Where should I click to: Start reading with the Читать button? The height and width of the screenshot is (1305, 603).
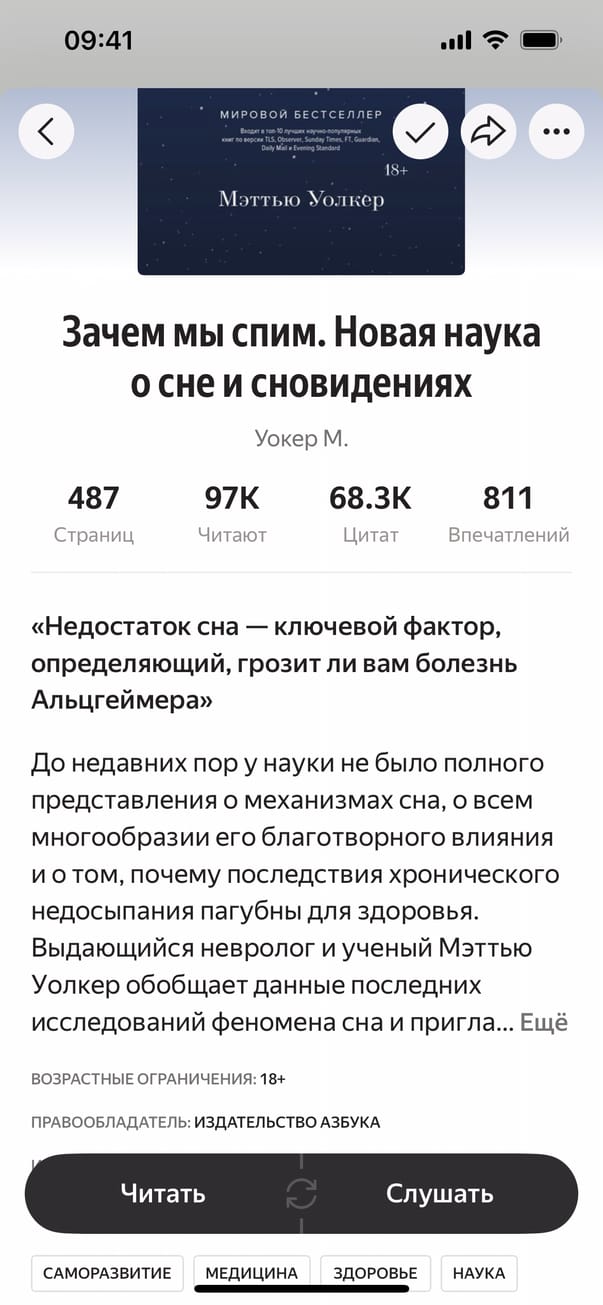(163, 1193)
